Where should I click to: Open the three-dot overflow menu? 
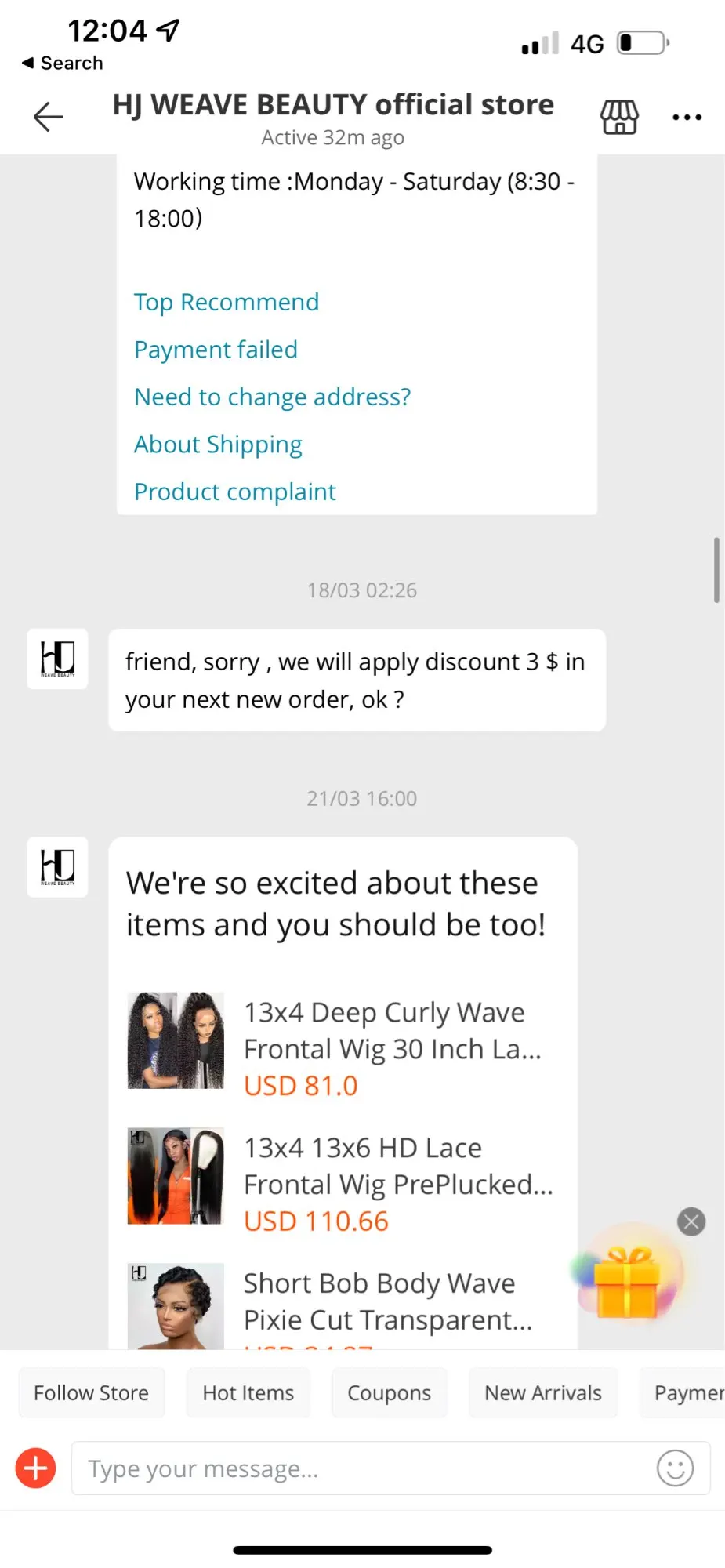[687, 118]
